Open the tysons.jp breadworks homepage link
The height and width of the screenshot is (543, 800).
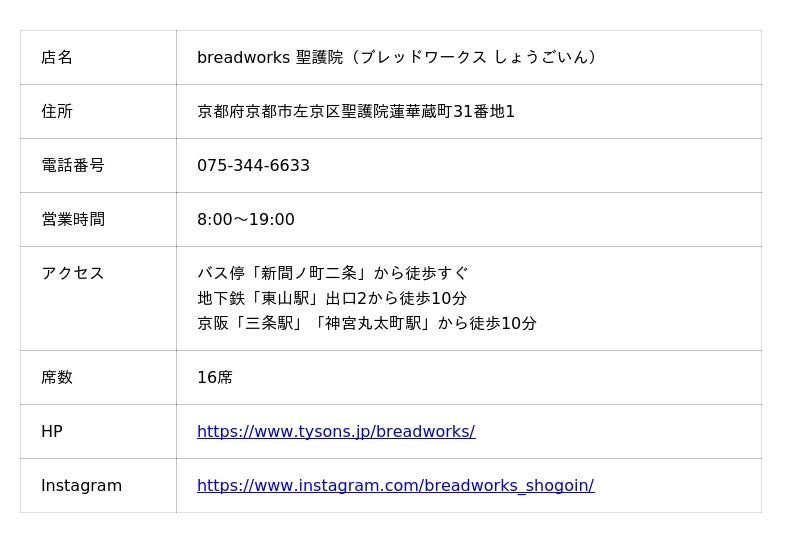point(336,432)
